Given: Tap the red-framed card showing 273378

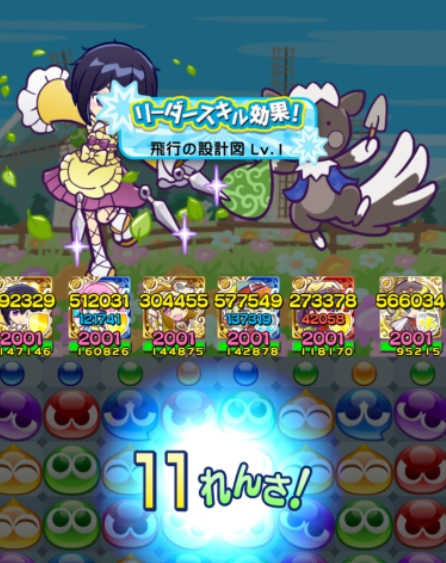Looking at the screenshot, I should 323,316.
